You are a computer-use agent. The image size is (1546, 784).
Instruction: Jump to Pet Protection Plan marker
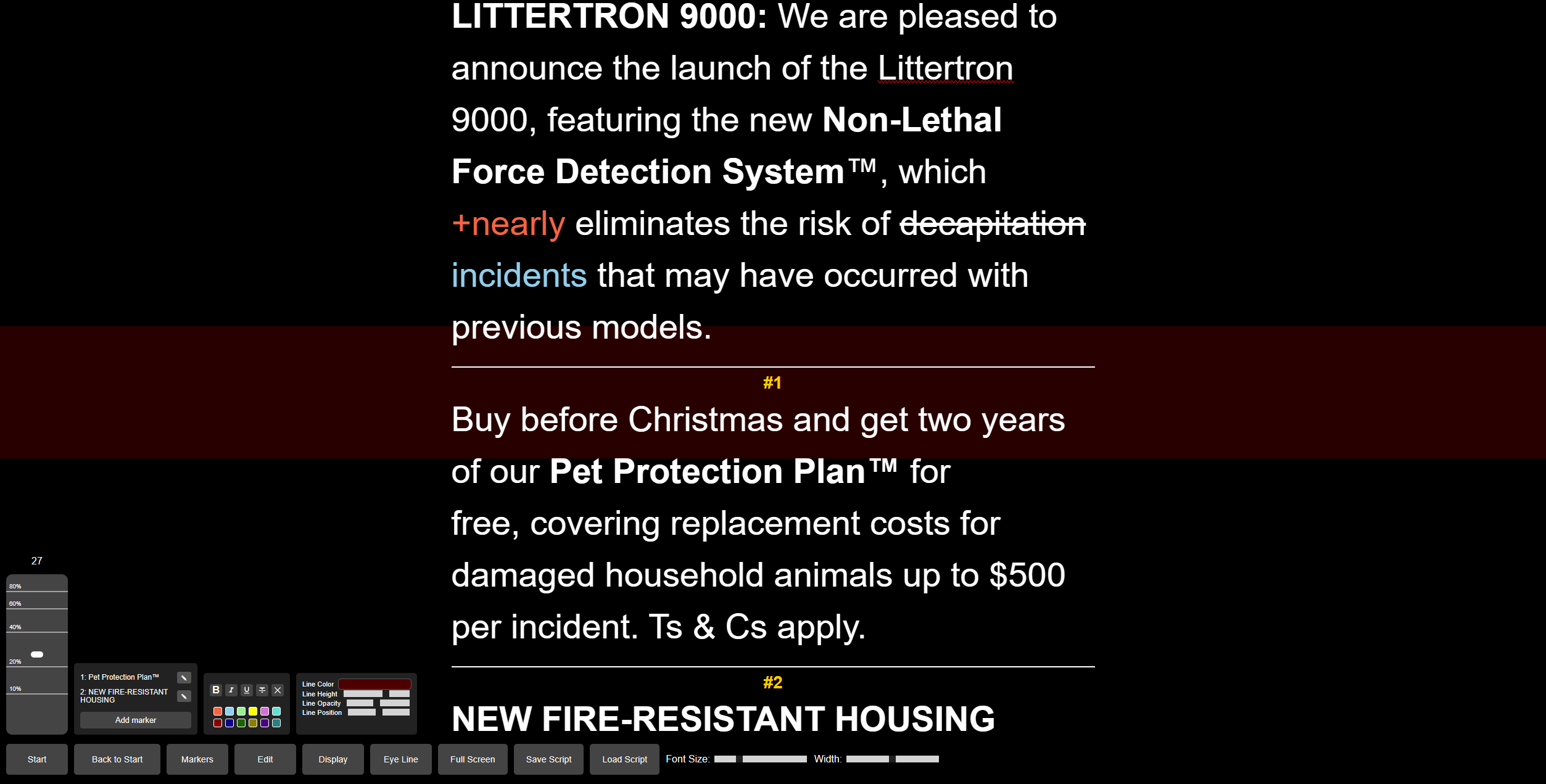click(120, 677)
